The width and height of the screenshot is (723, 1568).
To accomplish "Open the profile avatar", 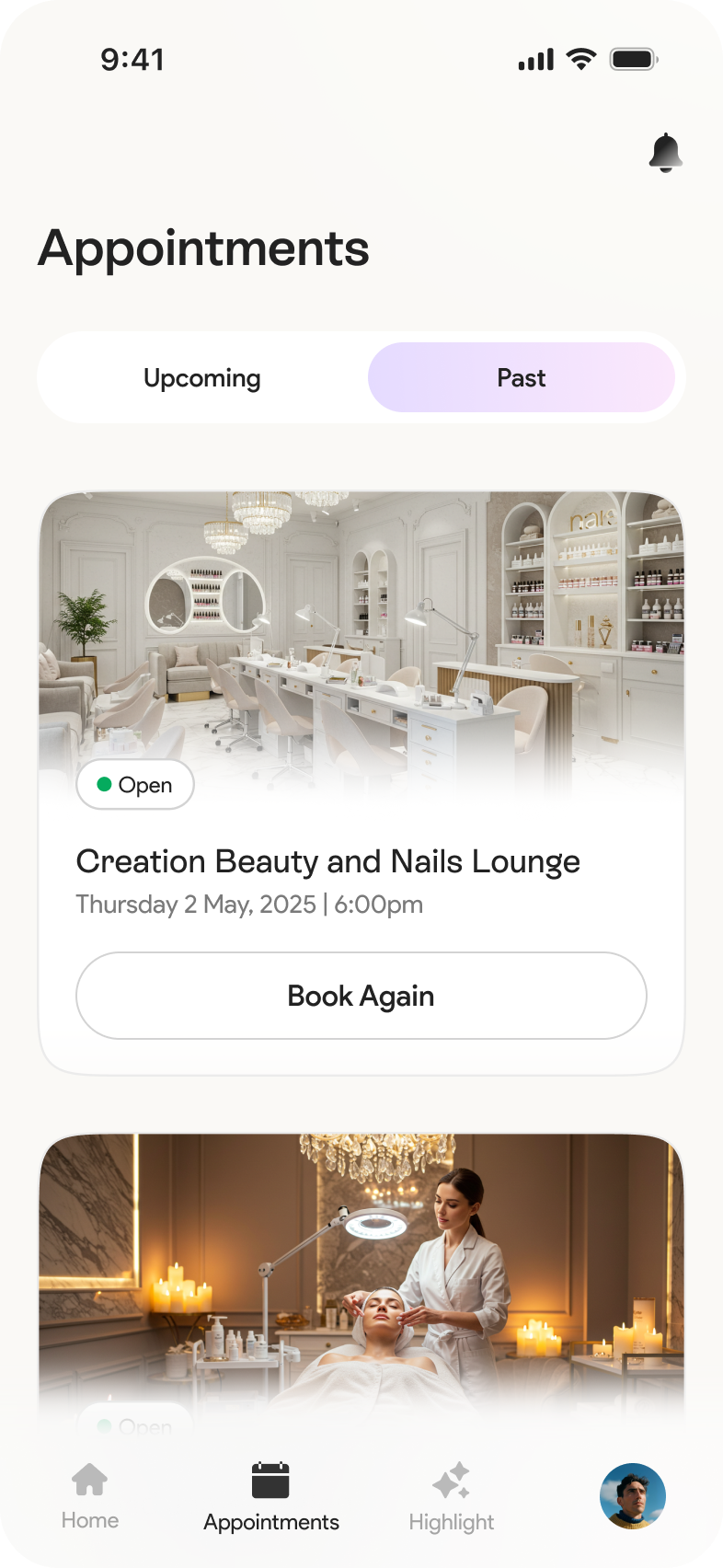I will pos(632,1496).
